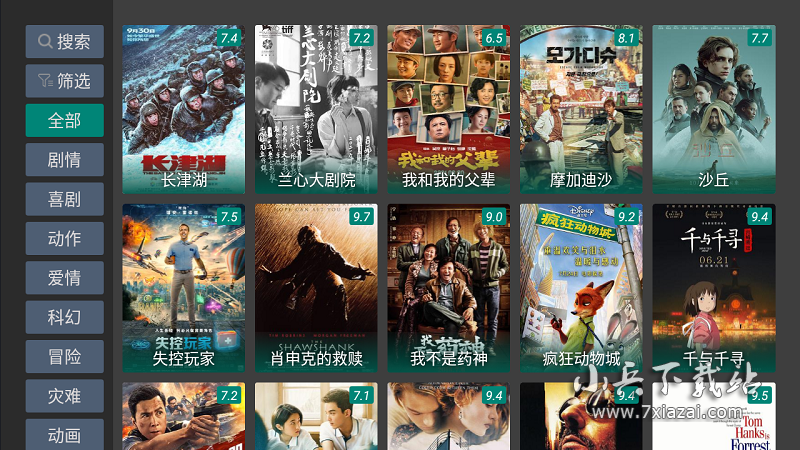The image size is (800, 450).
Task: Switch to the 科幻 category
Action: [64, 318]
